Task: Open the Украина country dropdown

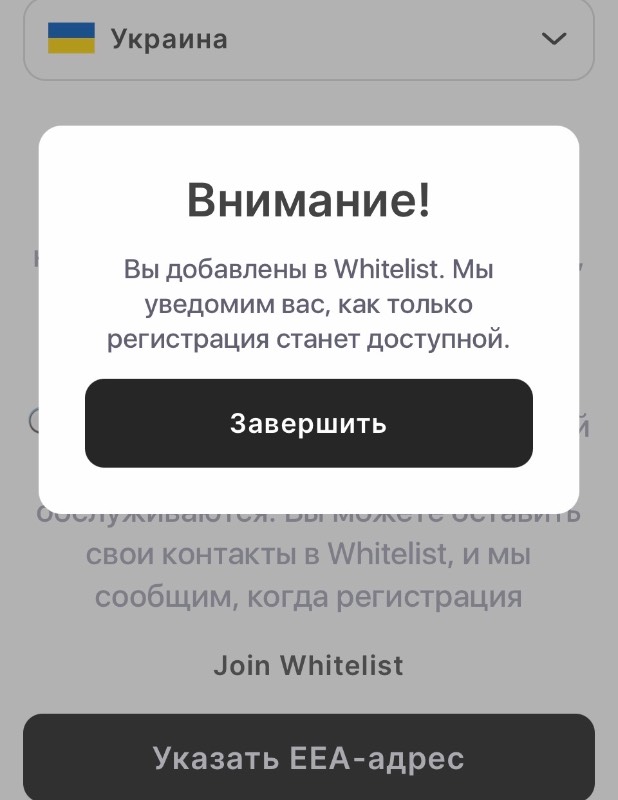Action: pyautogui.click(x=308, y=39)
